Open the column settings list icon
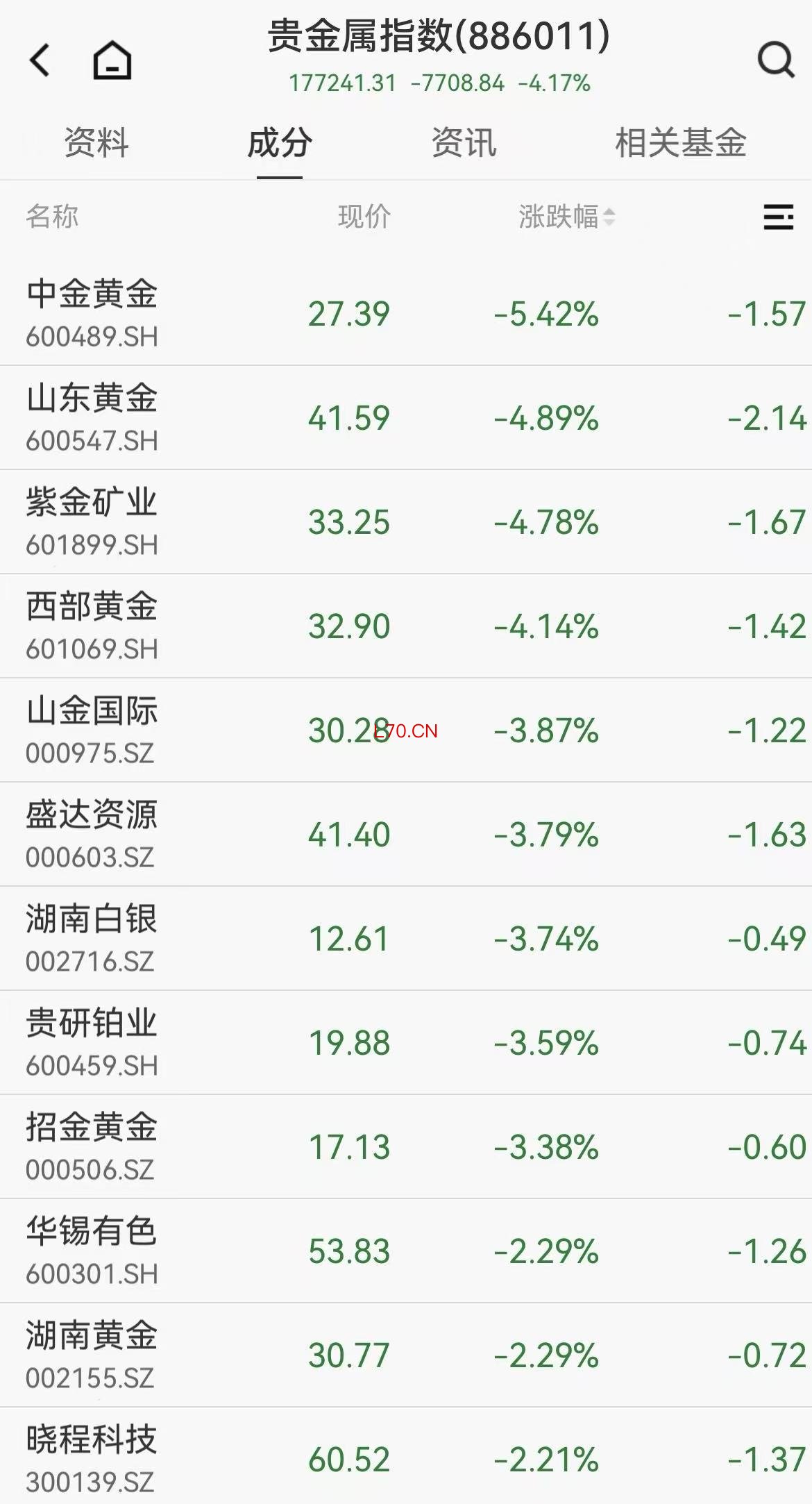Image resolution: width=812 pixels, height=1504 pixels. pyautogui.click(x=778, y=217)
